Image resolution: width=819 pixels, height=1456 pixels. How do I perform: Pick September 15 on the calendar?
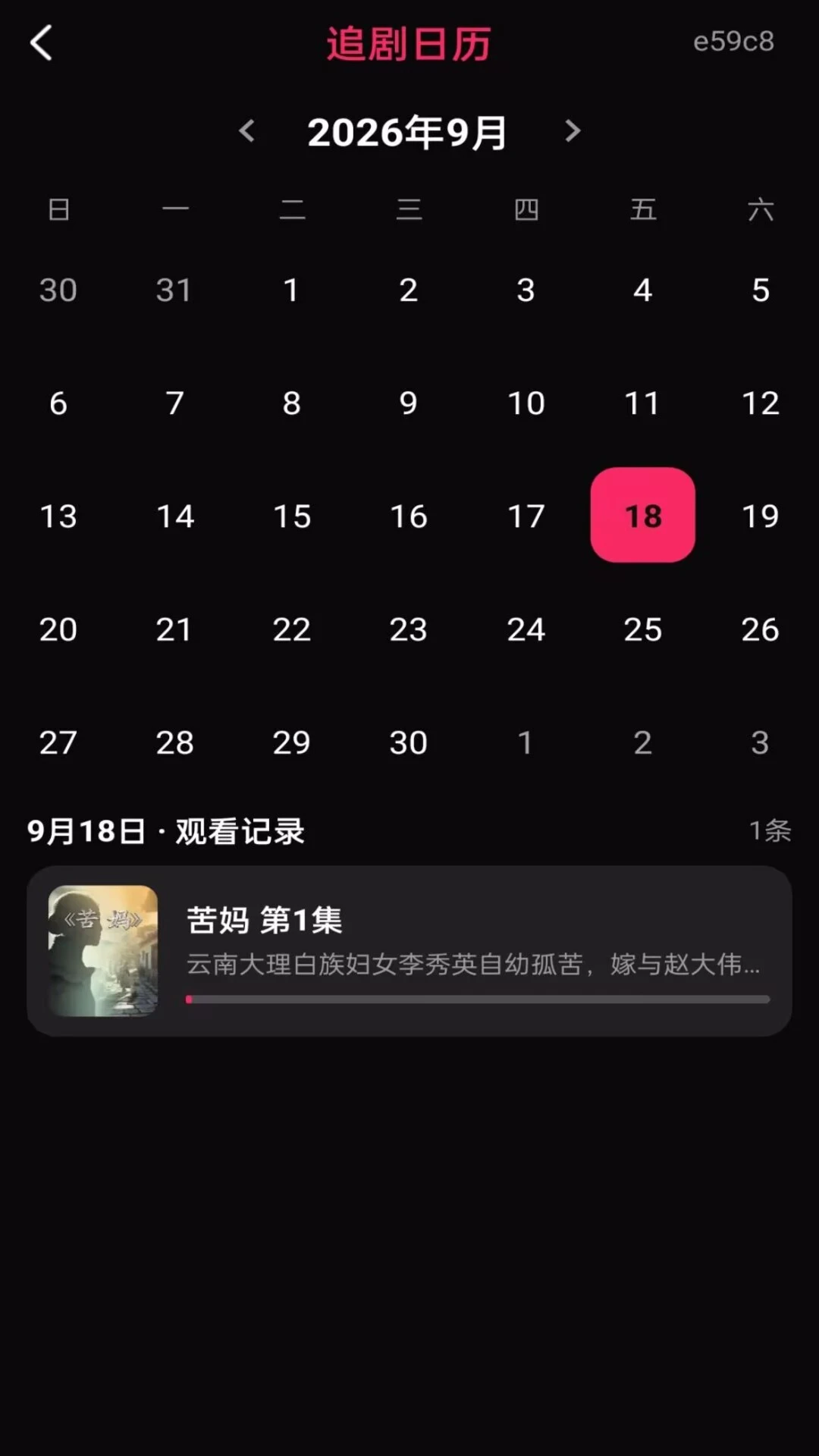tap(292, 516)
